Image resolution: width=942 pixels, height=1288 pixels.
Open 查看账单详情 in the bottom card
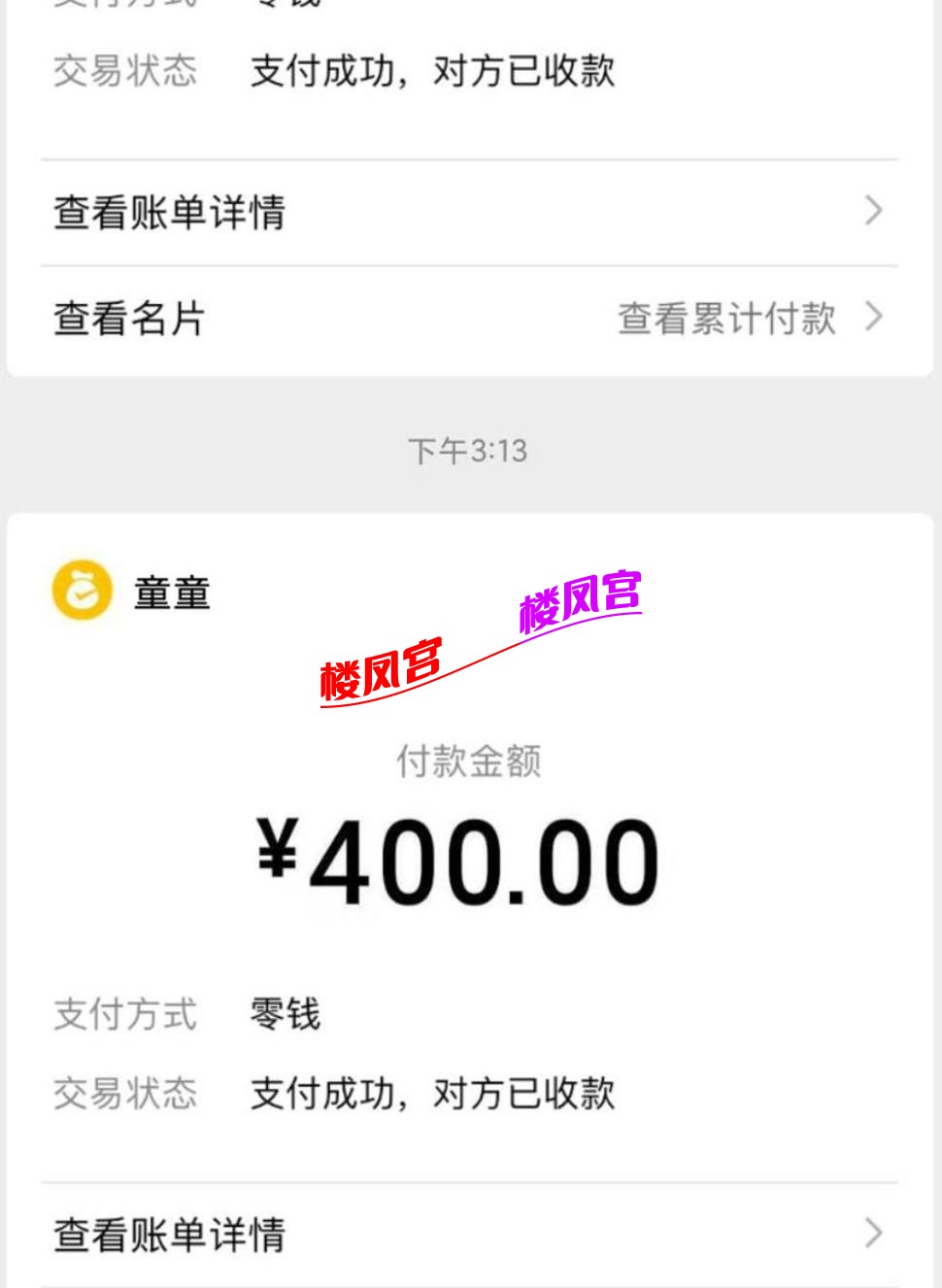pos(167,1236)
